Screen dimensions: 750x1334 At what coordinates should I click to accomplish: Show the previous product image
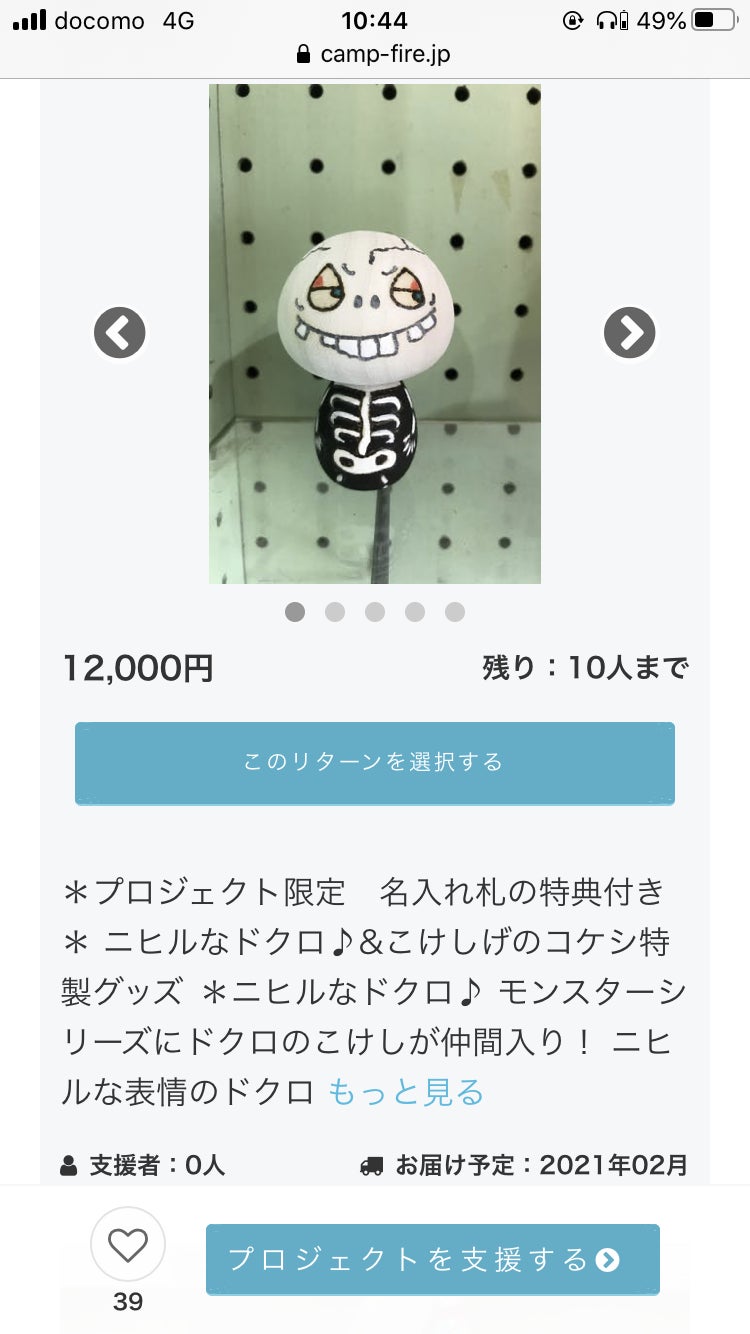(120, 333)
